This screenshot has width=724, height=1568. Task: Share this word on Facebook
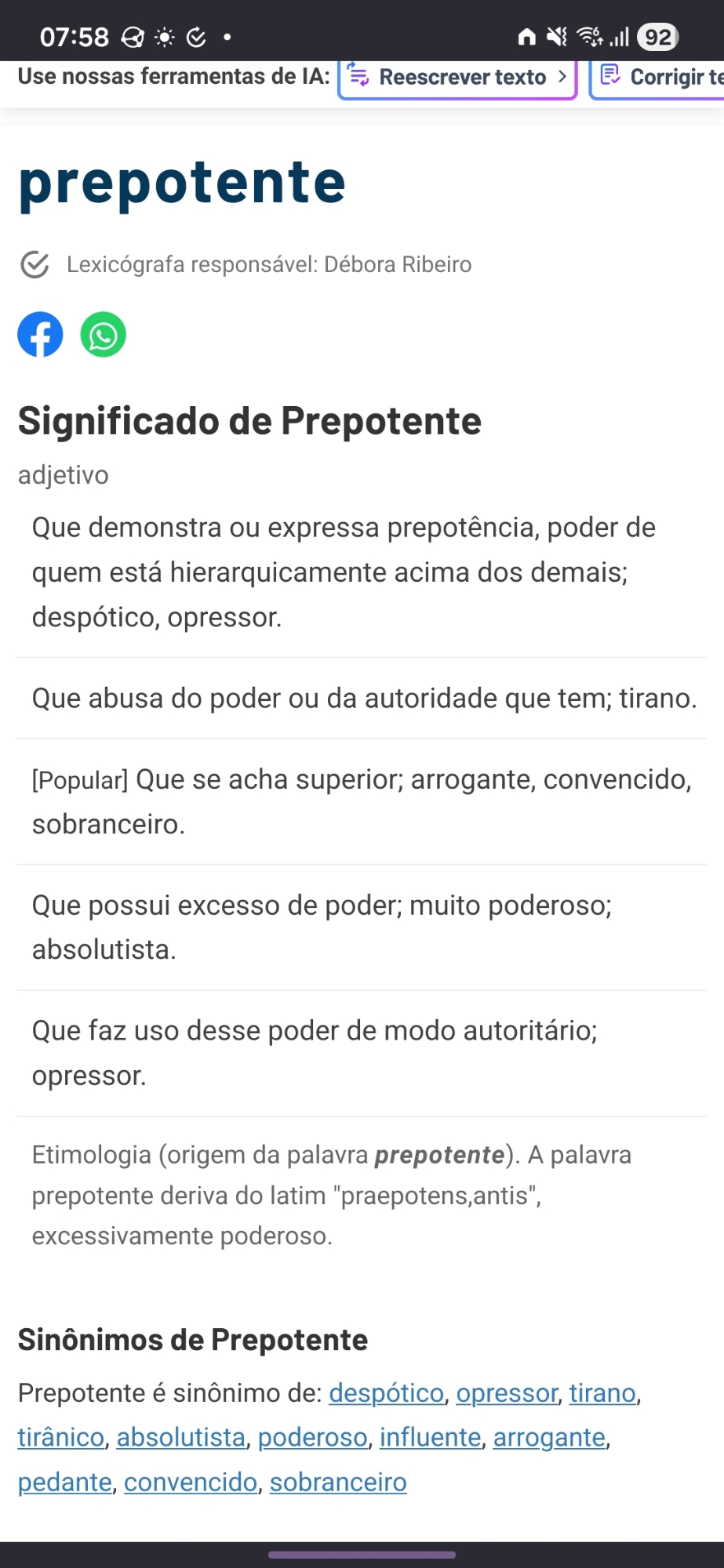coord(40,335)
